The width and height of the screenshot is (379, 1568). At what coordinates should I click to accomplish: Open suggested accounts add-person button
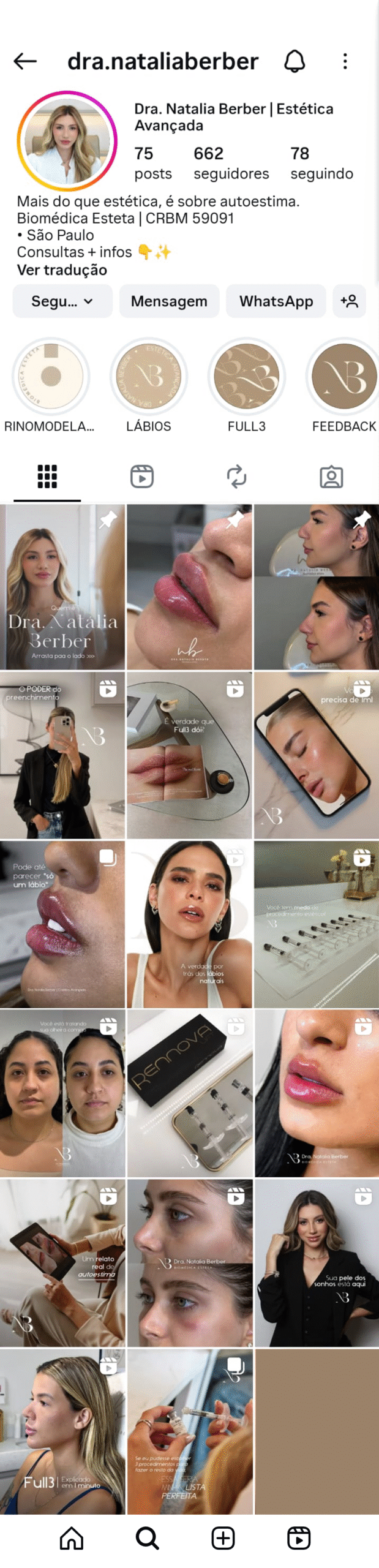coord(349,301)
